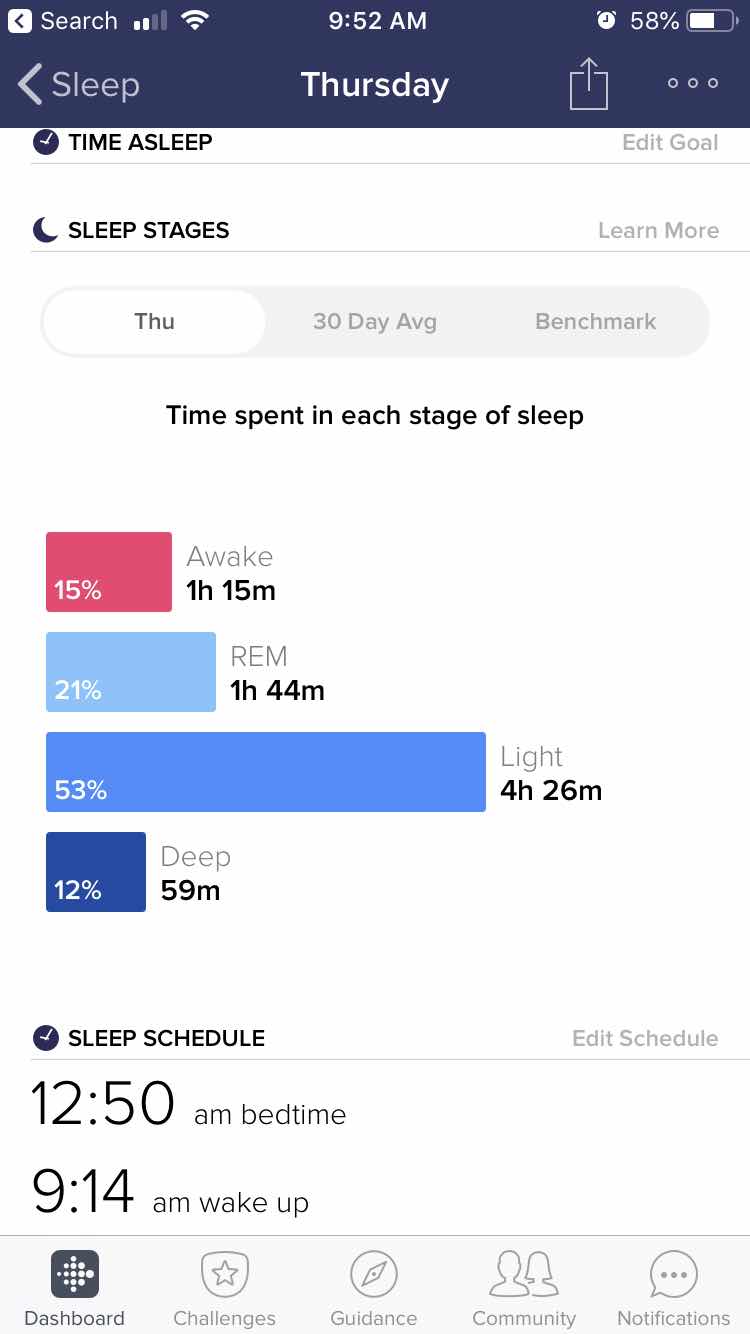750x1334 pixels.
Task: Share Thursday's sleep summary
Action: pyautogui.click(x=589, y=83)
